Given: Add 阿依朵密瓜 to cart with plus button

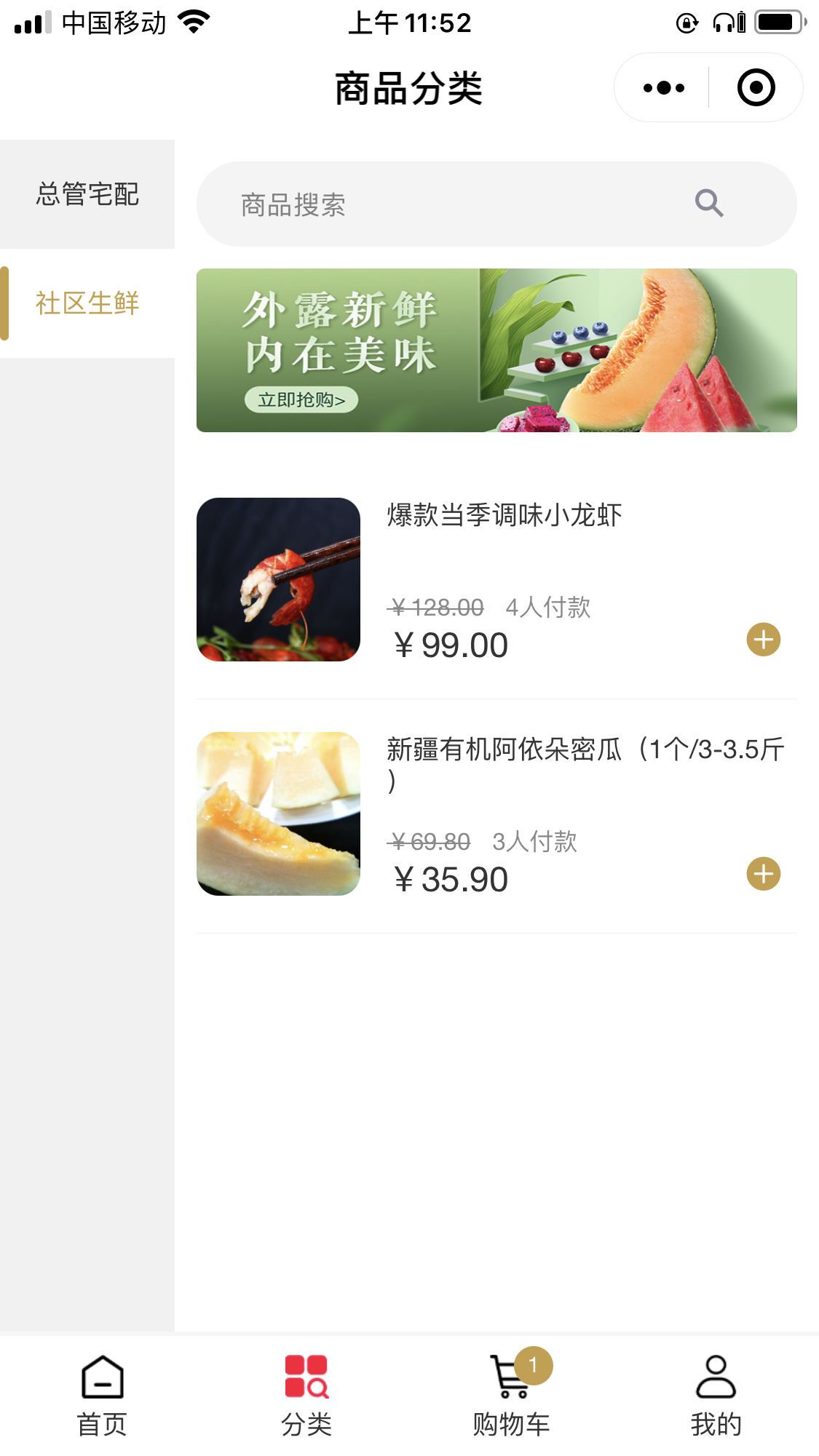Looking at the screenshot, I should click(x=763, y=874).
